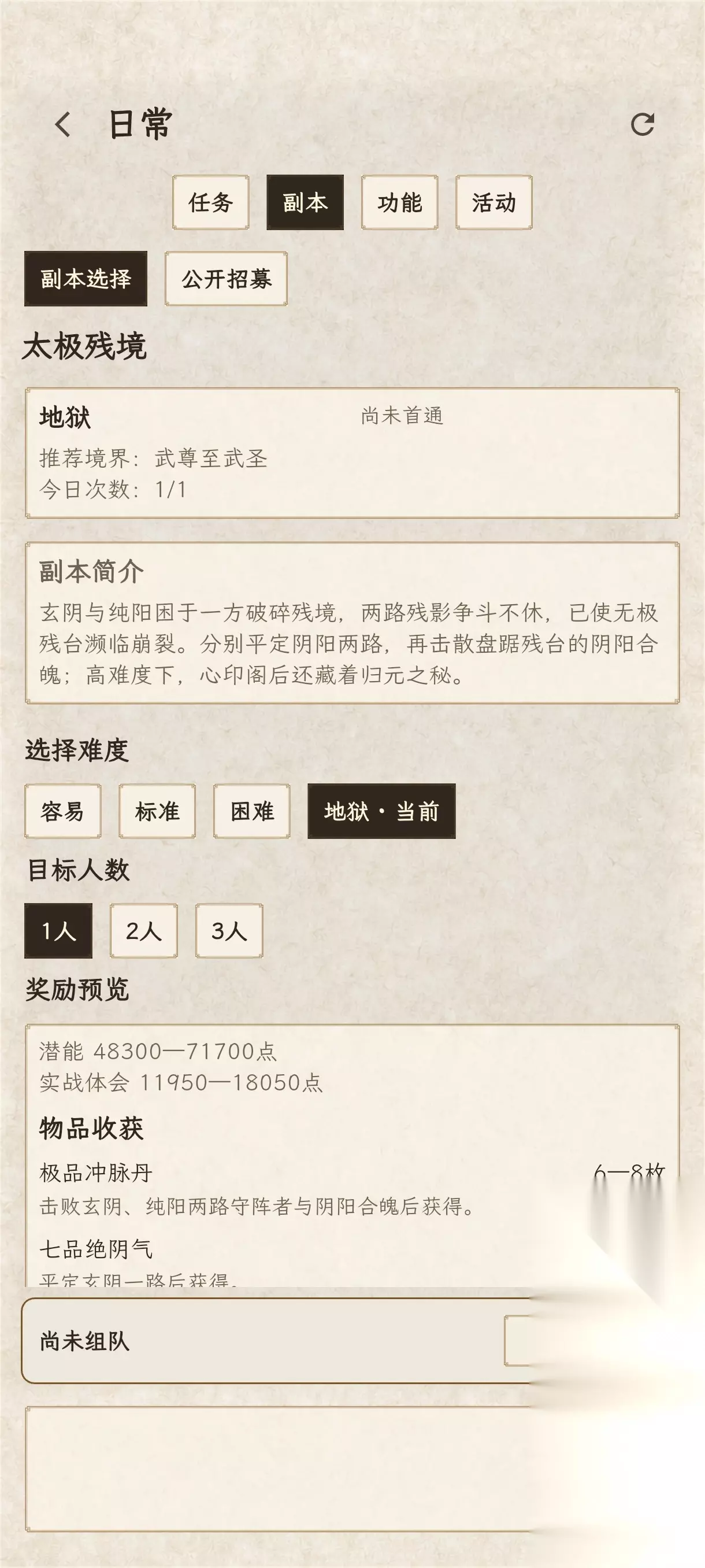Choose 容易 difficulty
This screenshot has height=1568, width=705.
(x=62, y=811)
